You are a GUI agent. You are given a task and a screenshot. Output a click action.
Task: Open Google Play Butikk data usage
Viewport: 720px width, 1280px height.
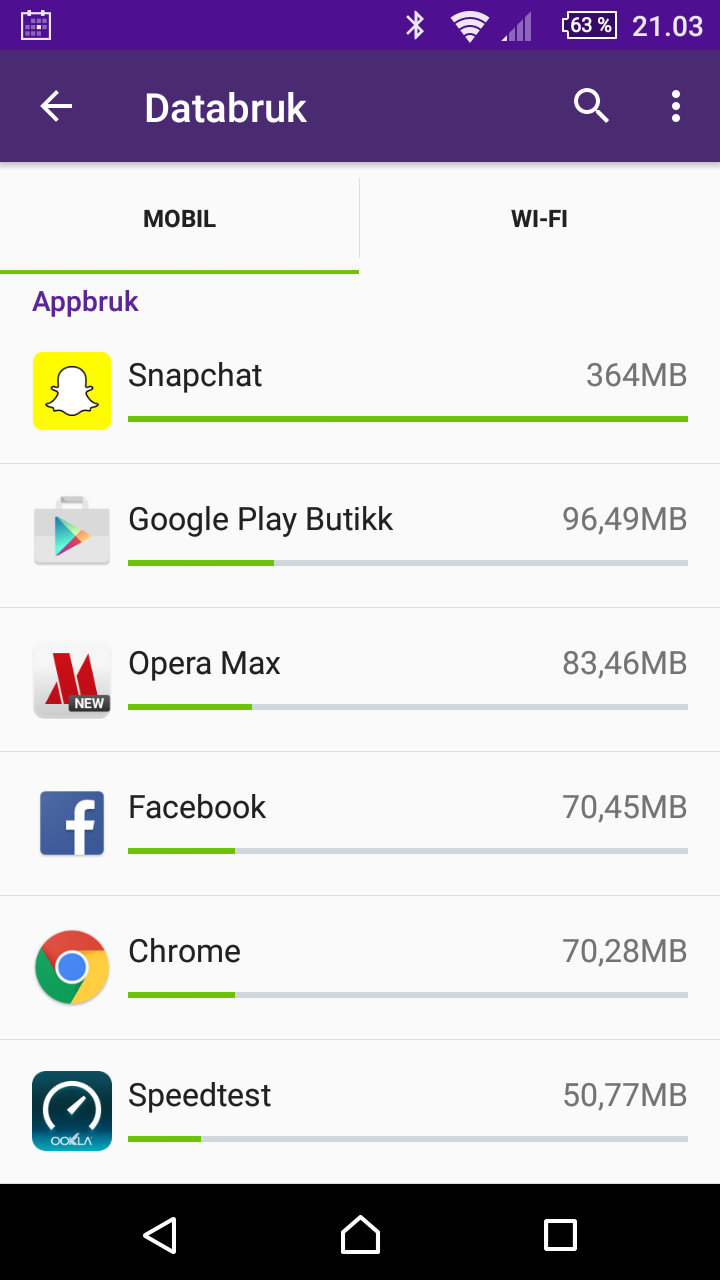tap(360, 536)
